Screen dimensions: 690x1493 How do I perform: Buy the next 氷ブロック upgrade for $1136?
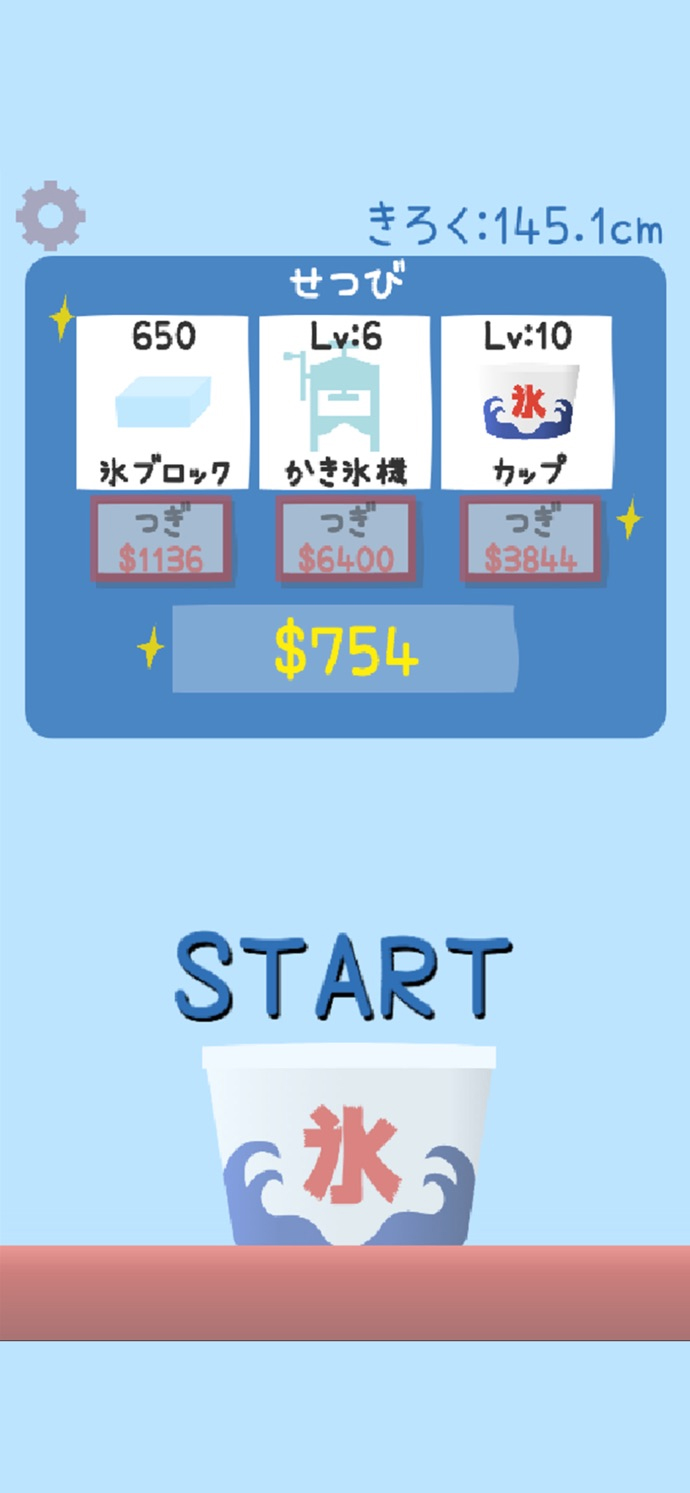(162, 540)
